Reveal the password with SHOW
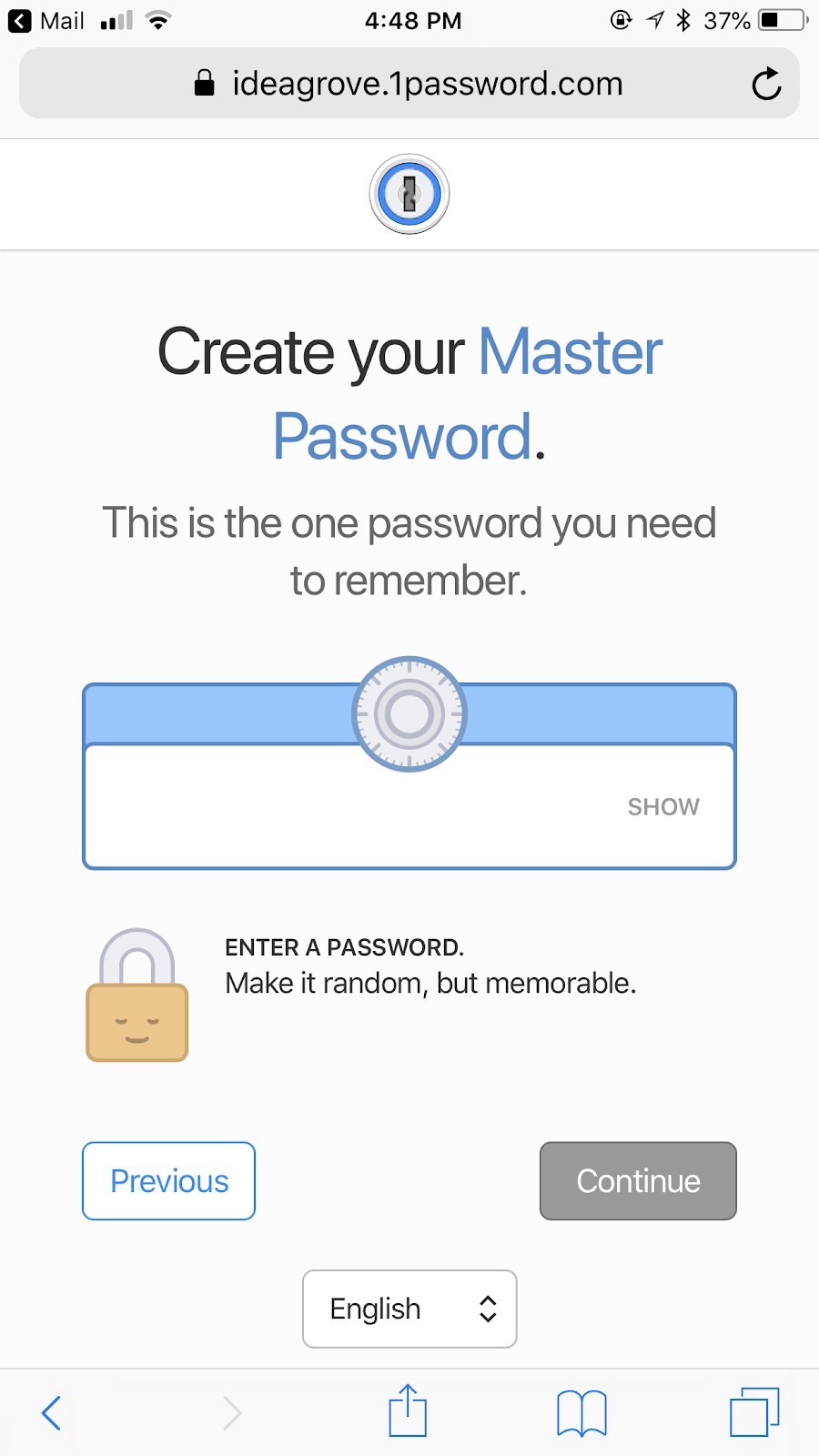819x1456 pixels. (663, 807)
